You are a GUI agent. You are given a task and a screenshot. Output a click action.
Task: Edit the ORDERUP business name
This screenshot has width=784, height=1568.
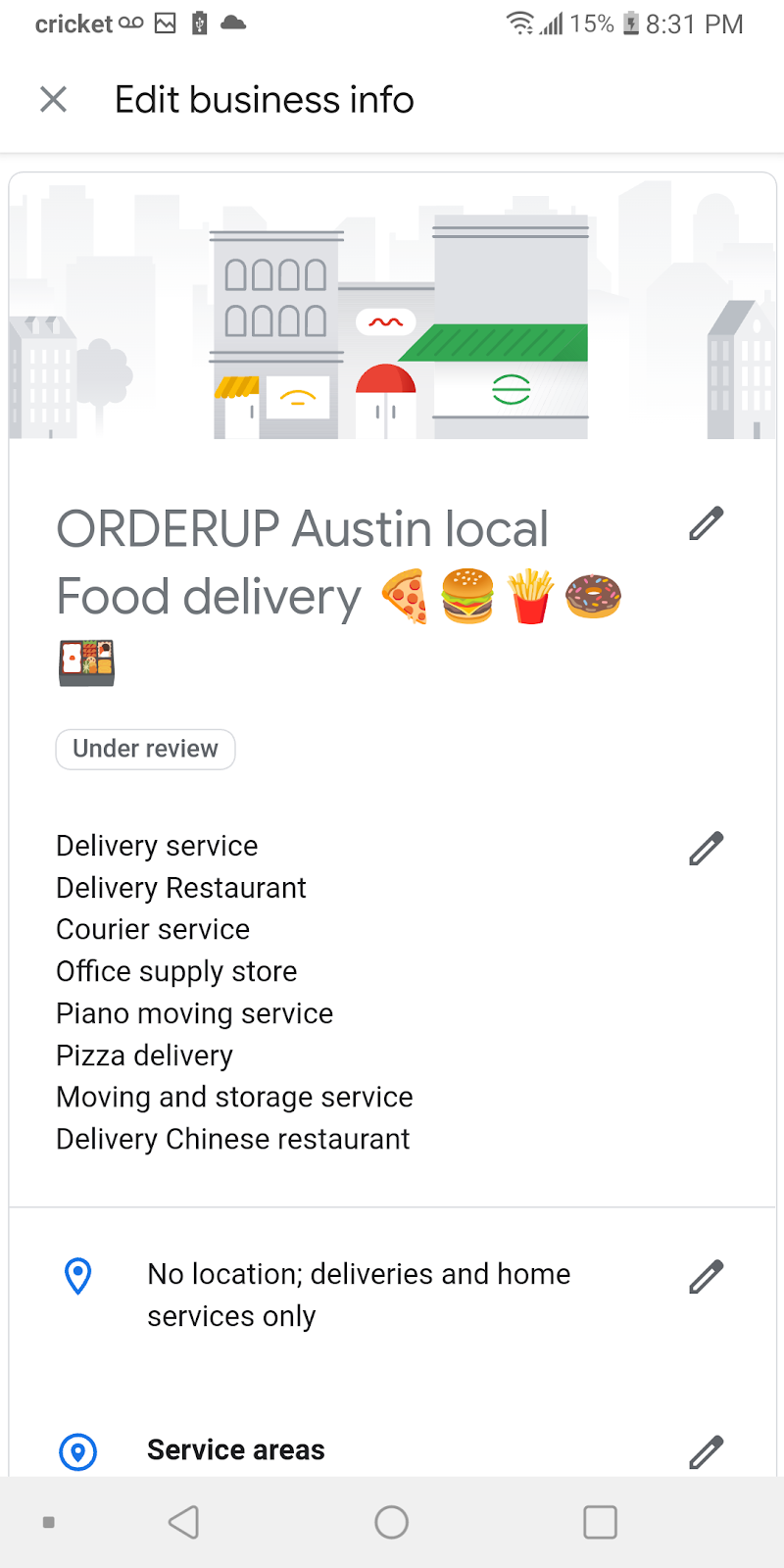tap(706, 523)
